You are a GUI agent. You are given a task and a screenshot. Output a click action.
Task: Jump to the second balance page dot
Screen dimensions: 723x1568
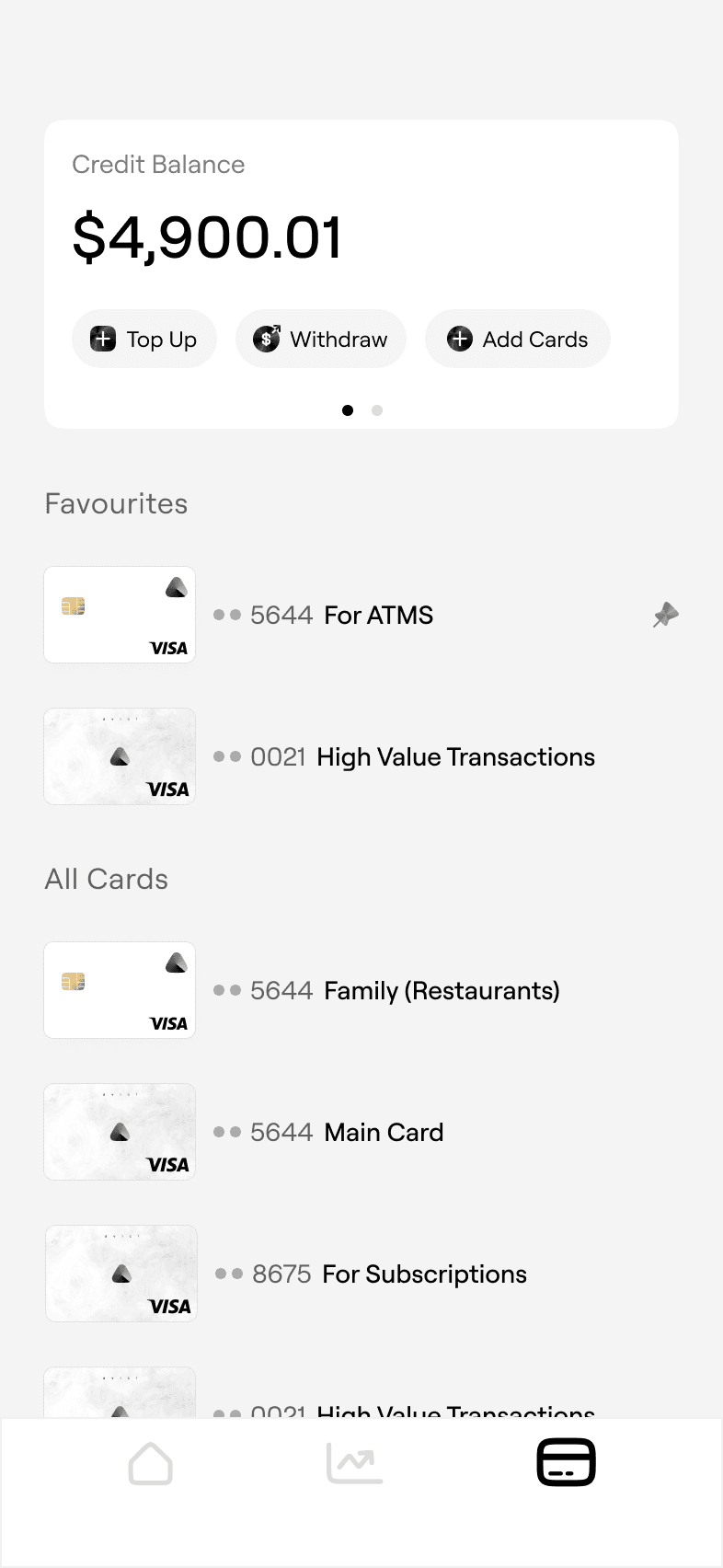click(377, 410)
